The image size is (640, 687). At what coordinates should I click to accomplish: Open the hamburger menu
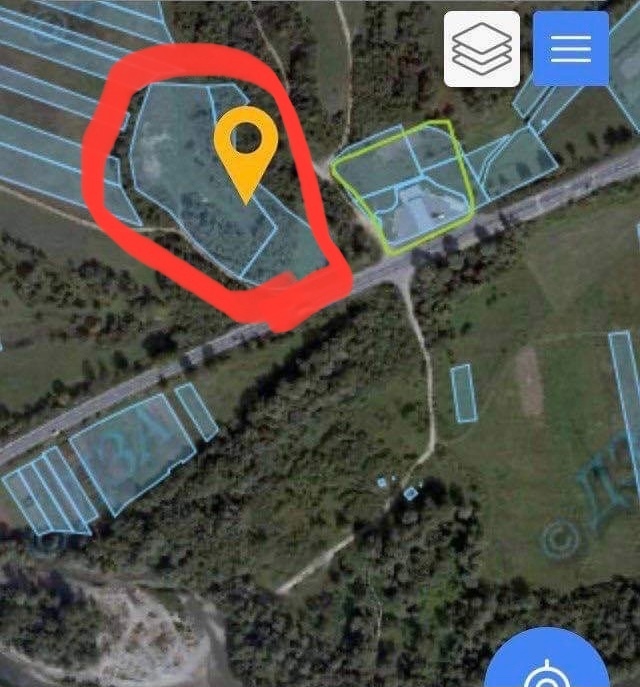(x=570, y=48)
